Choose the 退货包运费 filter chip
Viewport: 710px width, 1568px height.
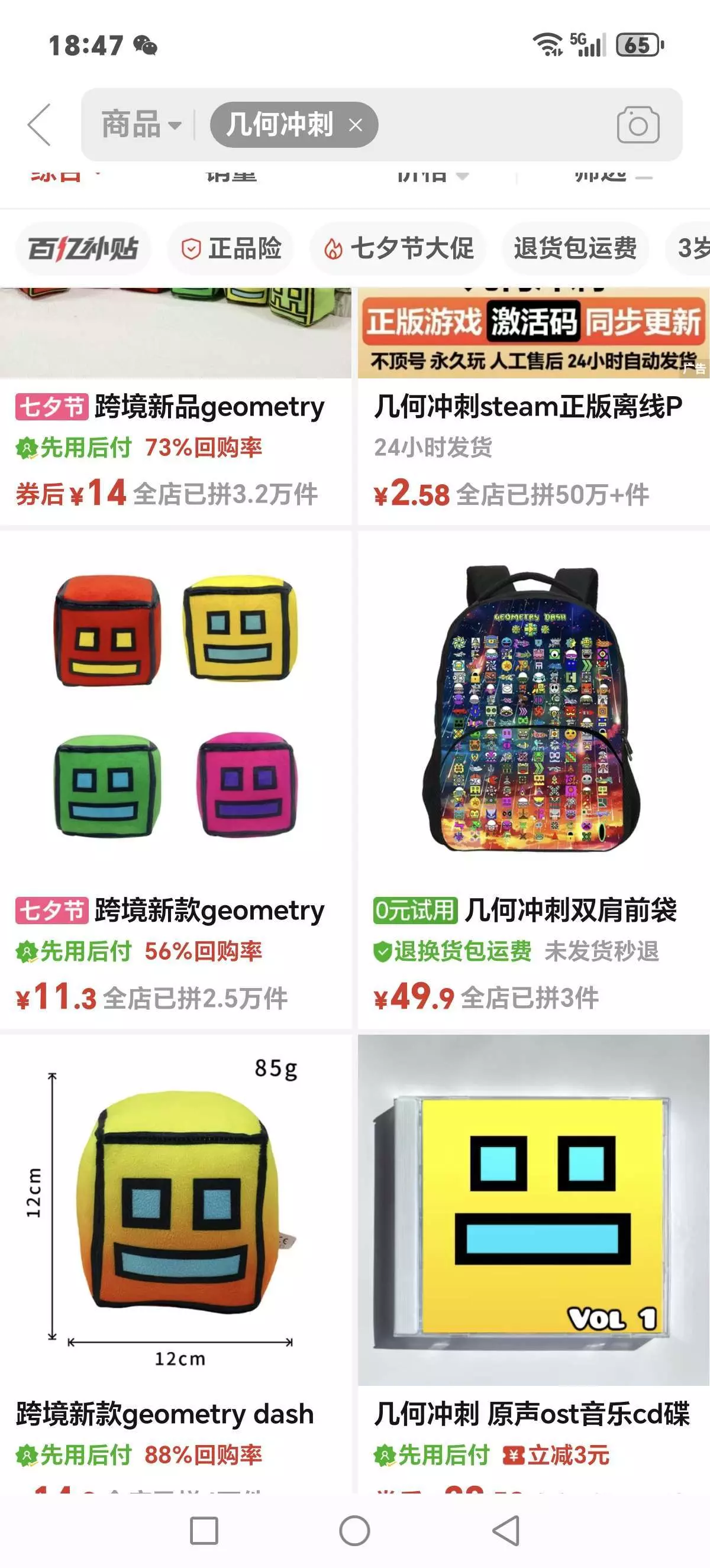(x=575, y=248)
